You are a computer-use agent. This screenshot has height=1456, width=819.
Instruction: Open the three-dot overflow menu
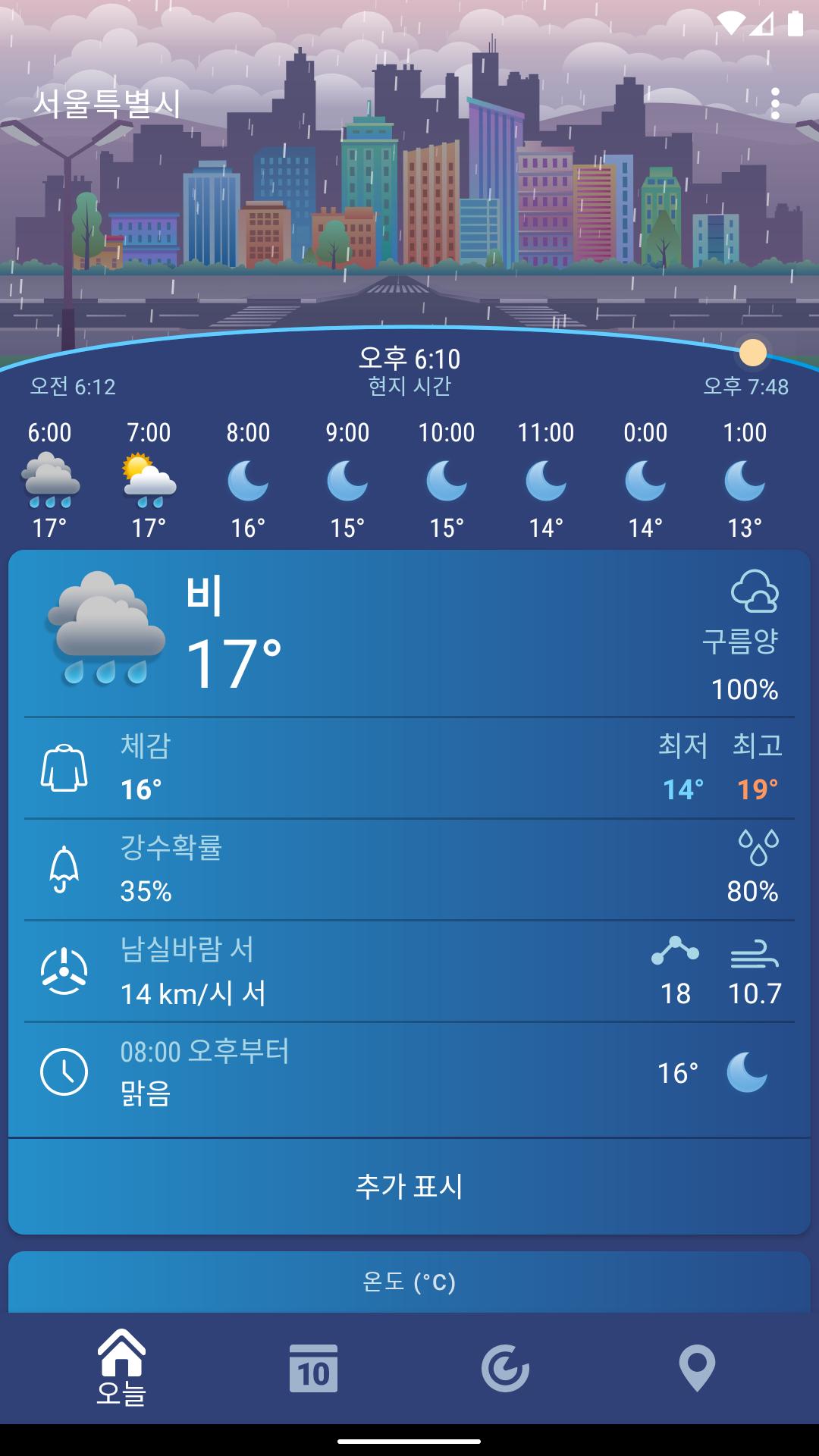point(774,104)
